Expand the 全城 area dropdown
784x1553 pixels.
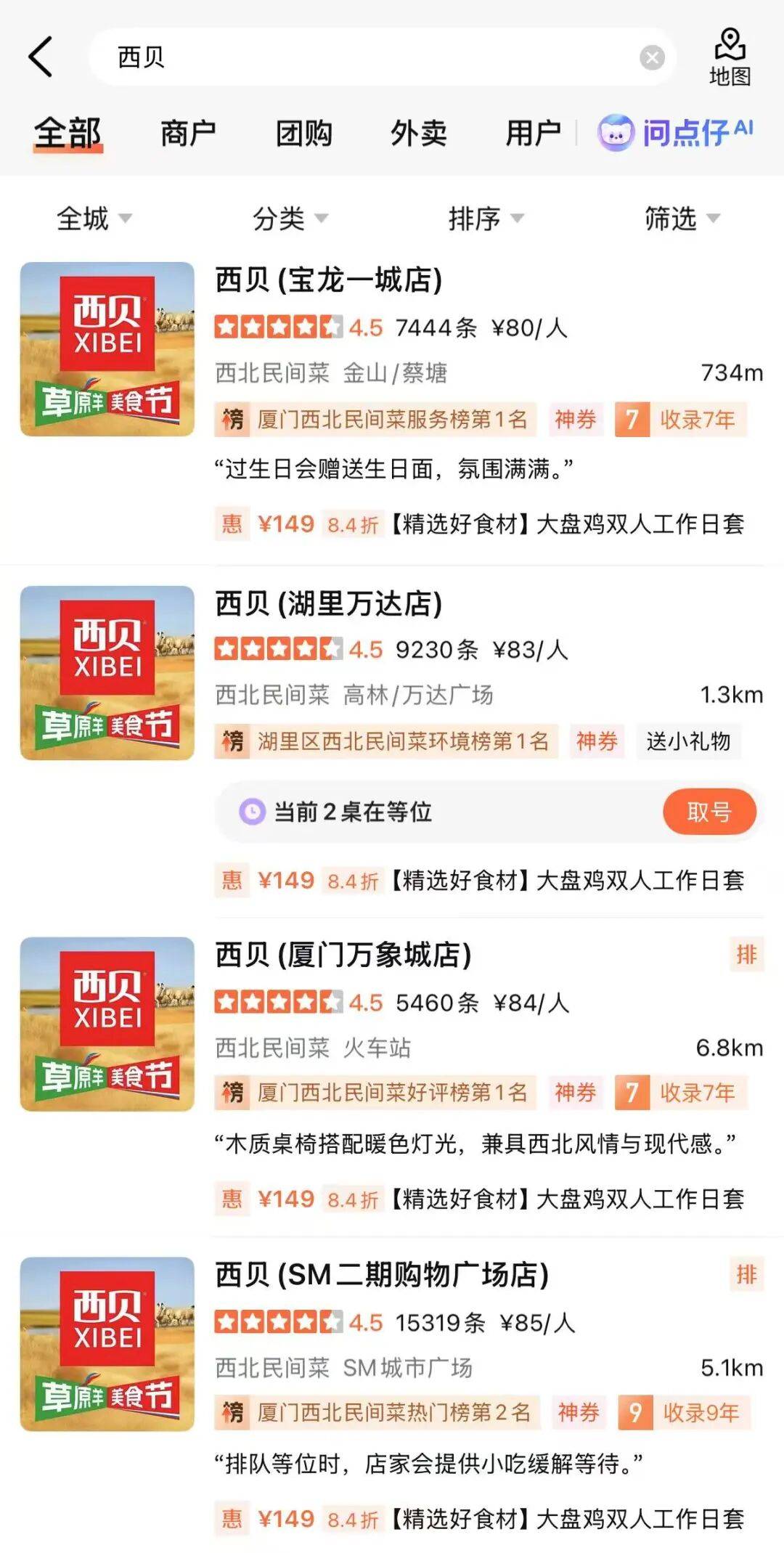(x=94, y=218)
